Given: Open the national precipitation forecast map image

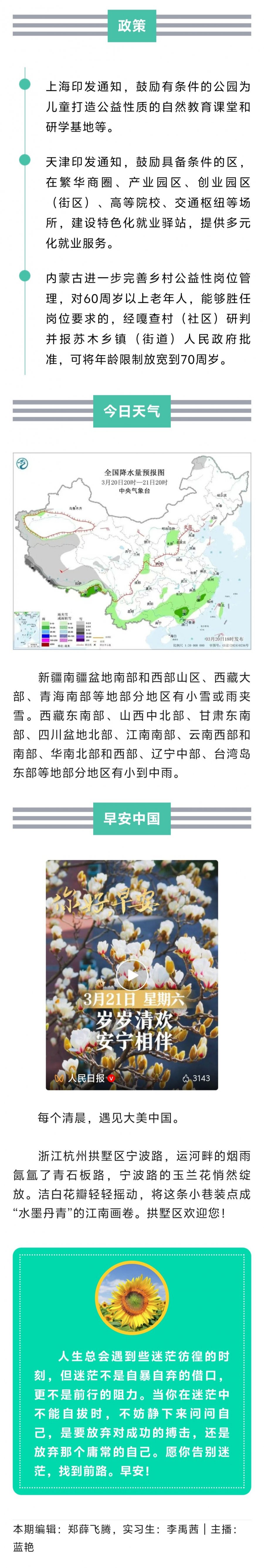Looking at the screenshot, I should 132,551.
